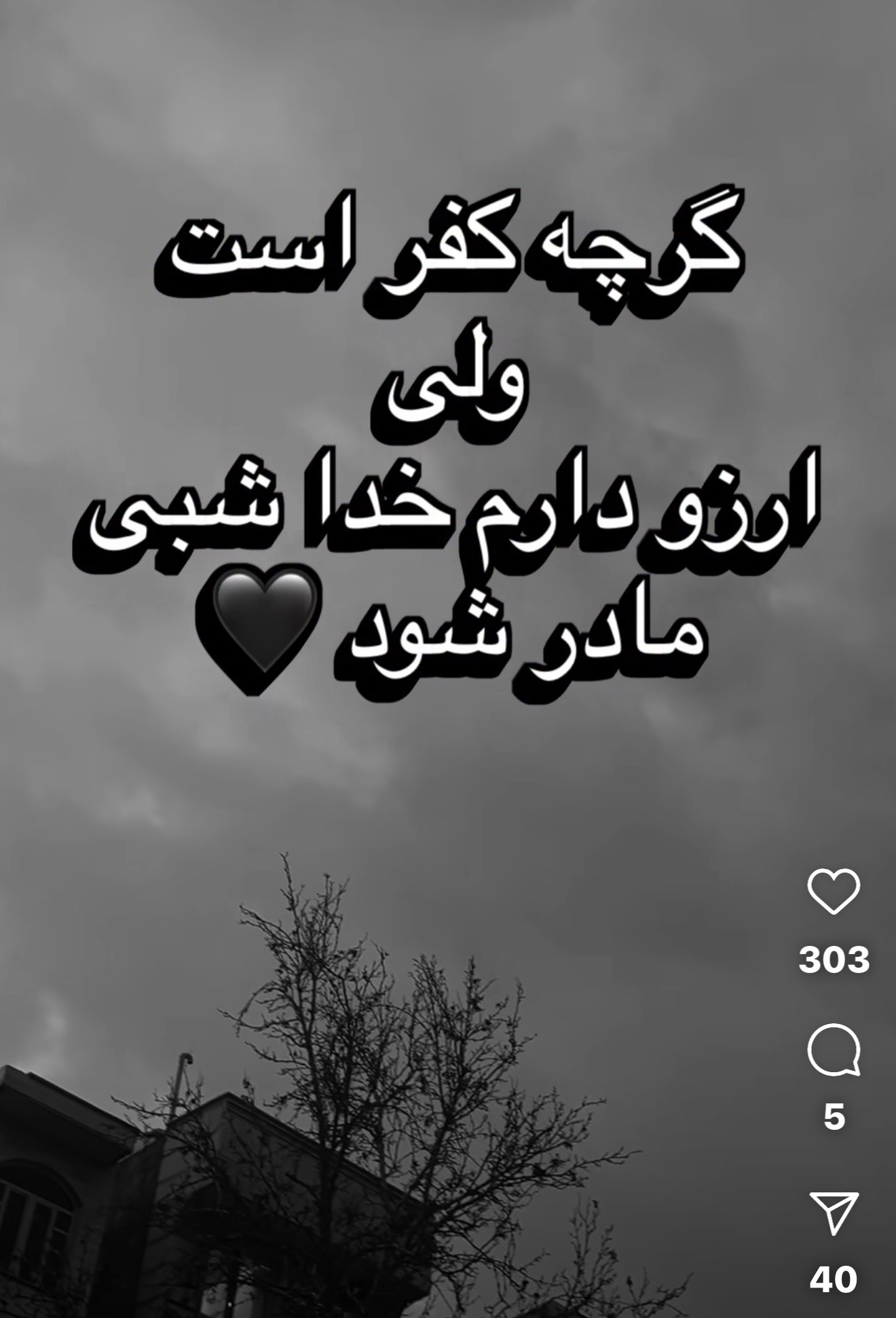Like this reel with the heart icon
The height and width of the screenshot is (1318, 896).
point(834,892)
